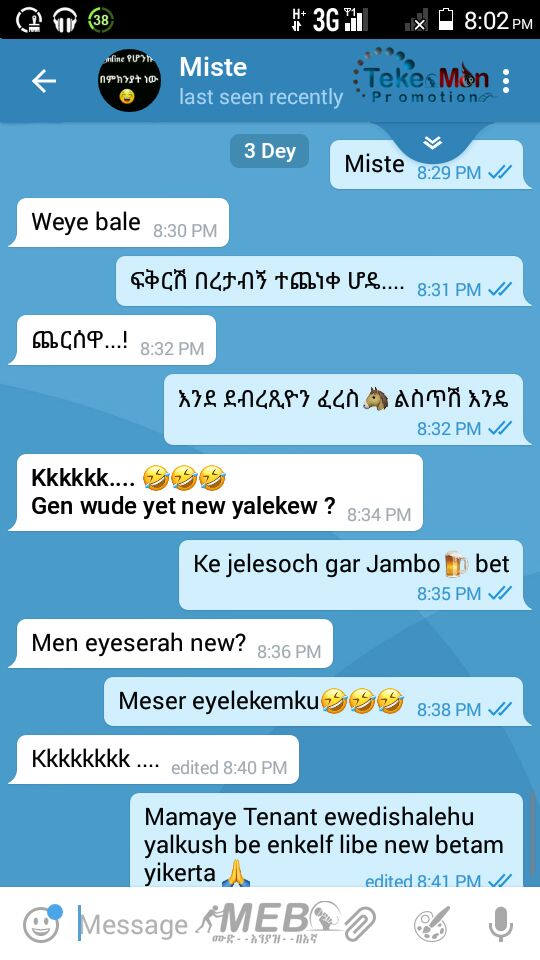View Miste's contact info from the header
The image size is (540, 960).
tap(261, 81)
